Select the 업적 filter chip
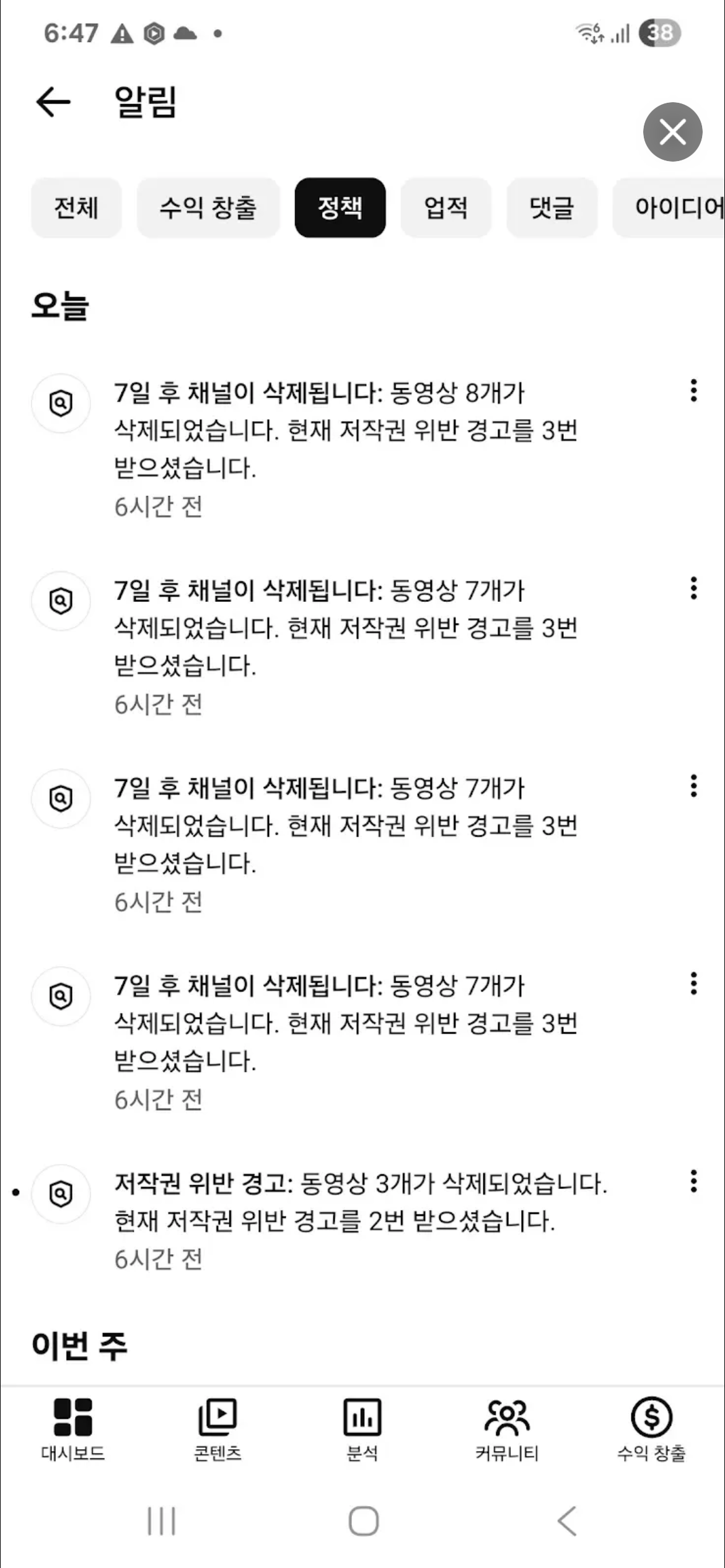The image size is (725, 1568). coord(446,207)
